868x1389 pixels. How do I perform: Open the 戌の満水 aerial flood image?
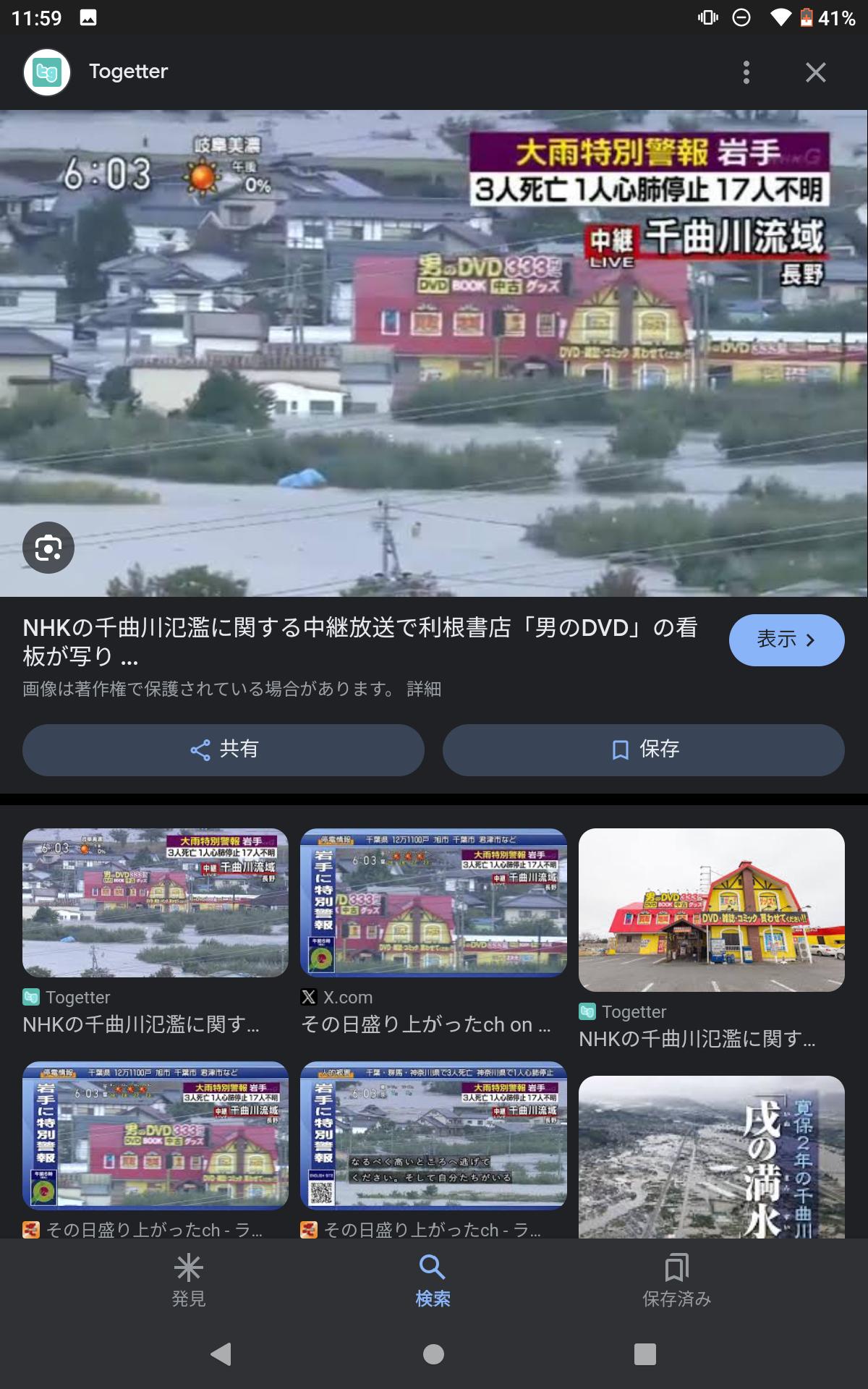click(x=712, y=1156)
